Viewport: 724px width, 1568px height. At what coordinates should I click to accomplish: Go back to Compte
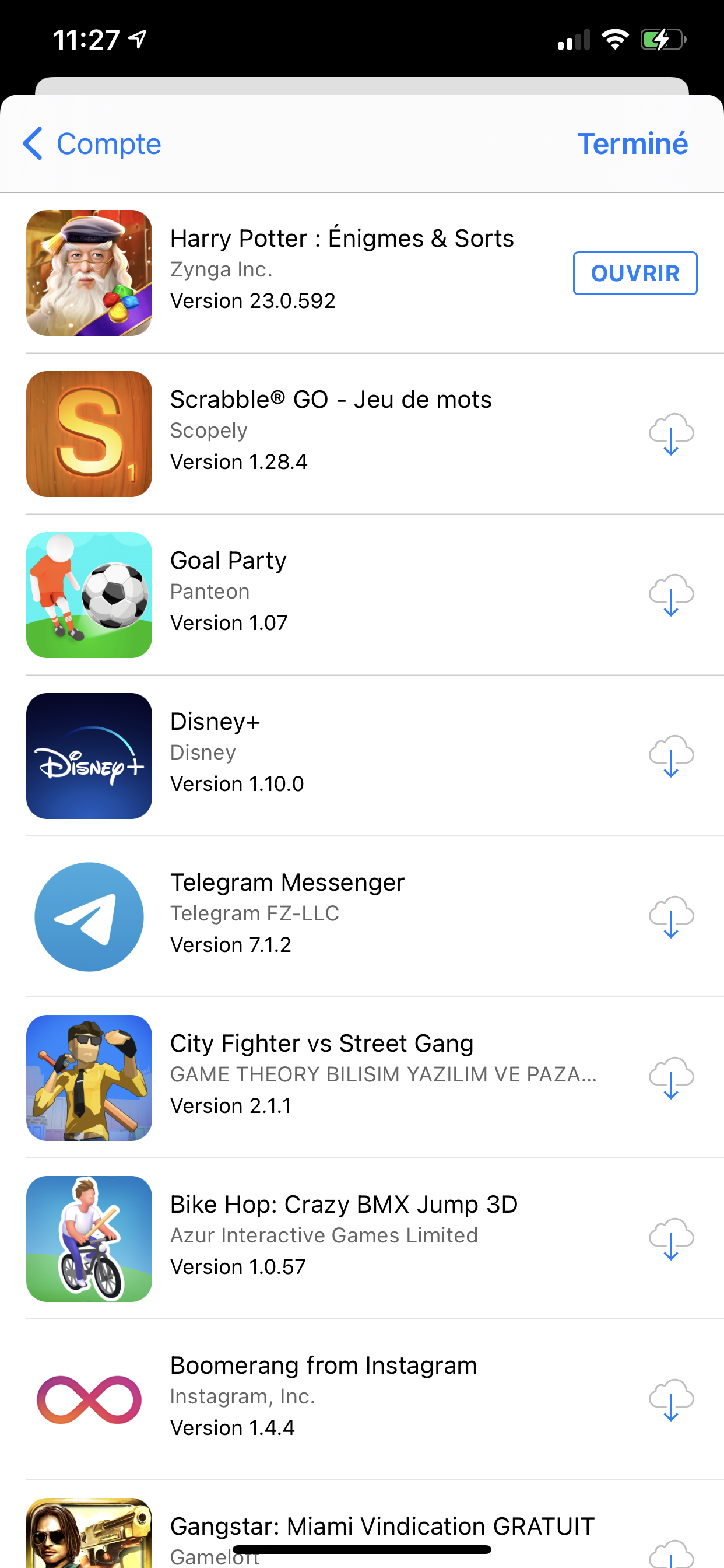tap(92, 144)
